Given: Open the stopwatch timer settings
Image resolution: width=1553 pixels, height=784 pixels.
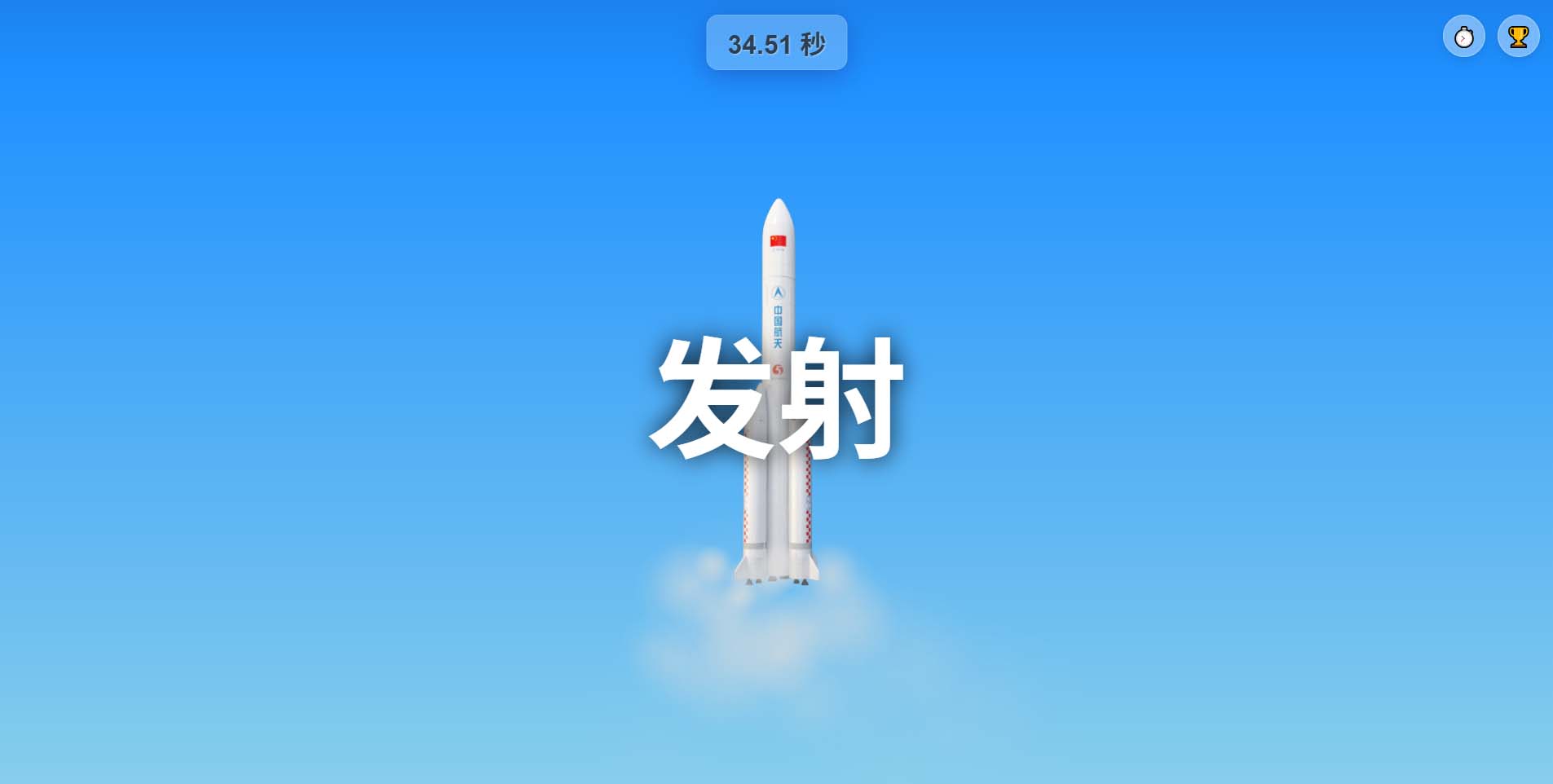Looking at the screenshot, I should [x=1463, y=37].
